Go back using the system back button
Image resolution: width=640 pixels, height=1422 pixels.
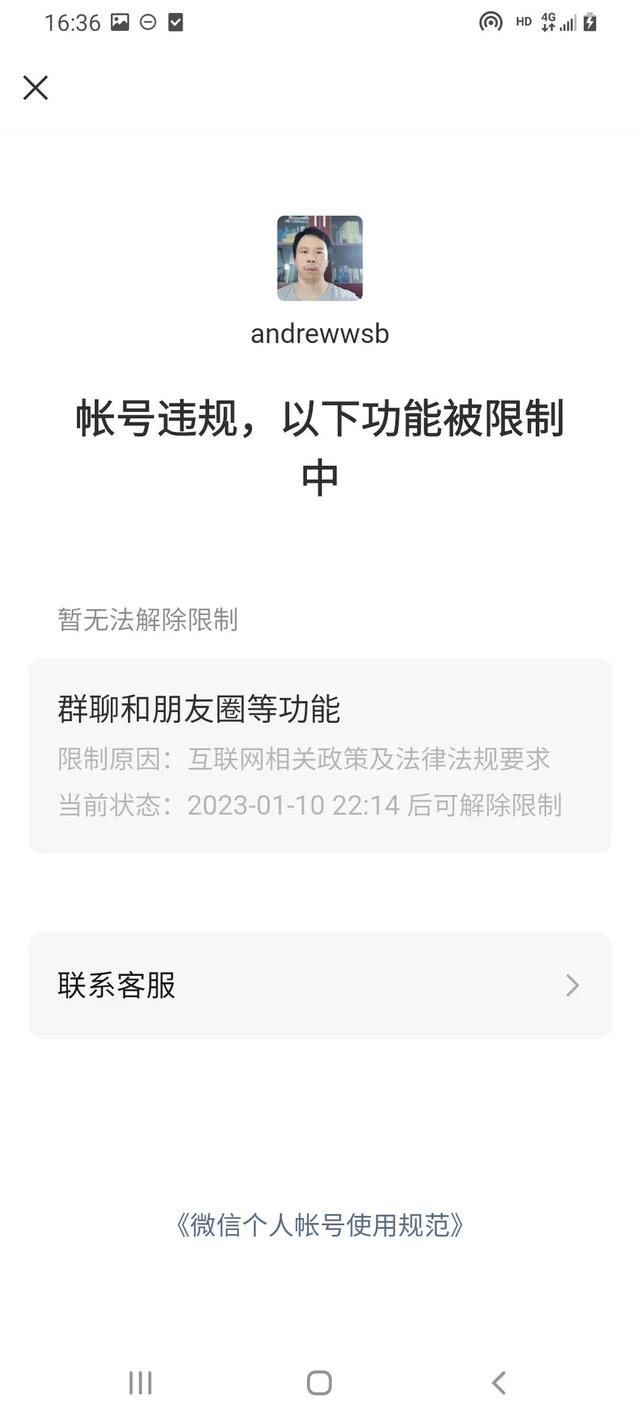point(498,1383)
